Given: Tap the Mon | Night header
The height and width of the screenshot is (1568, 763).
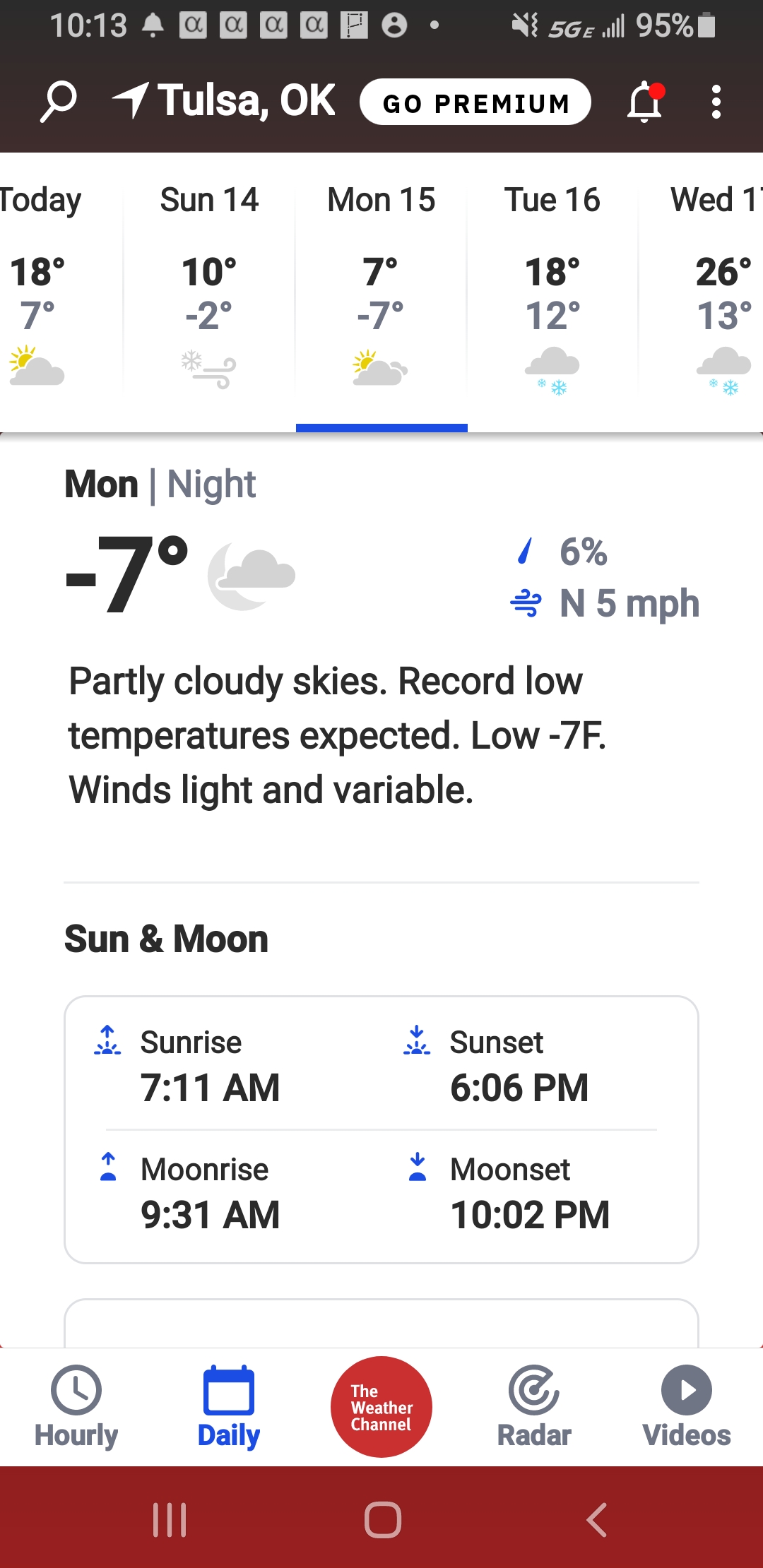Looking at the screenshot, I should point(160,483).
